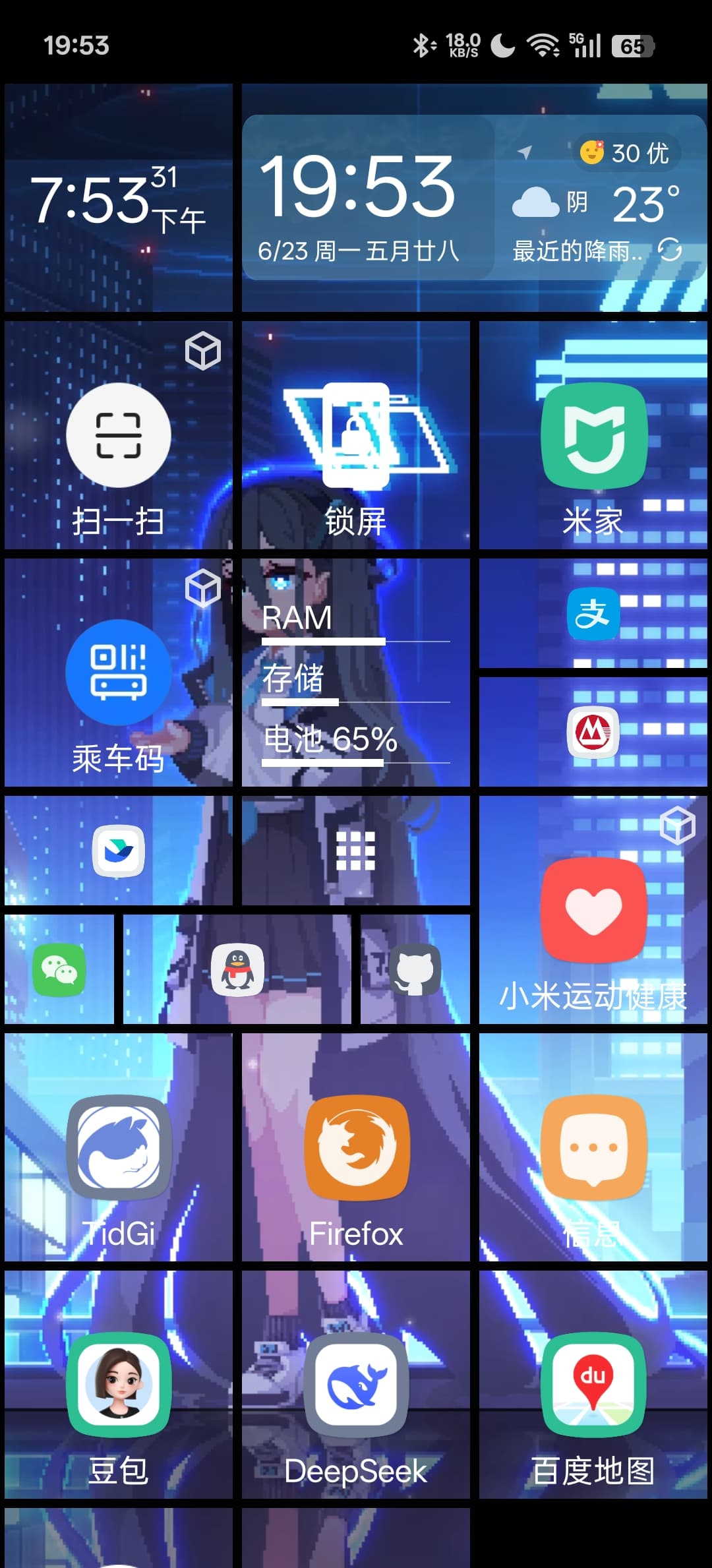Launch the 豆包 app
712x1568 pixels.
119,1385
